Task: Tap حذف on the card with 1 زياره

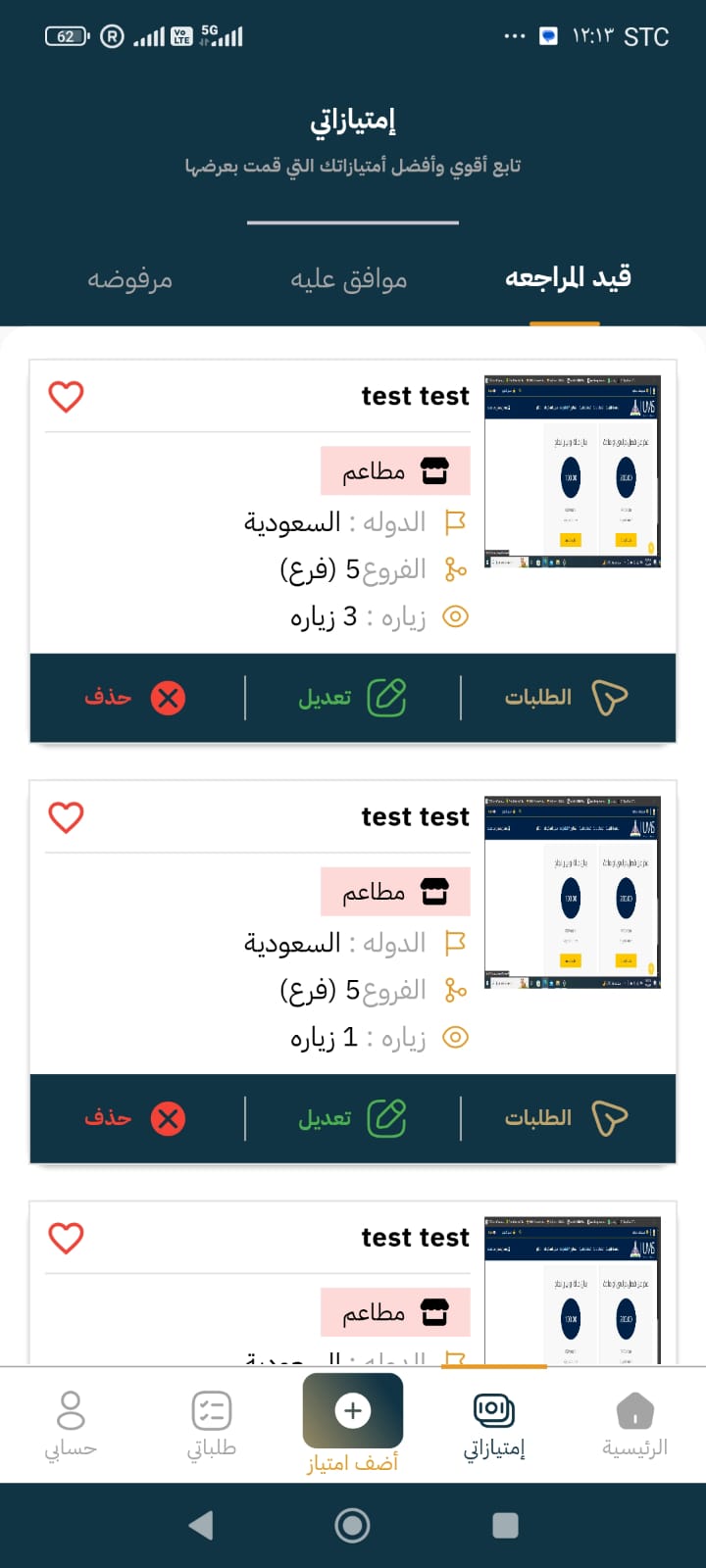Action: pos(135,1118)
